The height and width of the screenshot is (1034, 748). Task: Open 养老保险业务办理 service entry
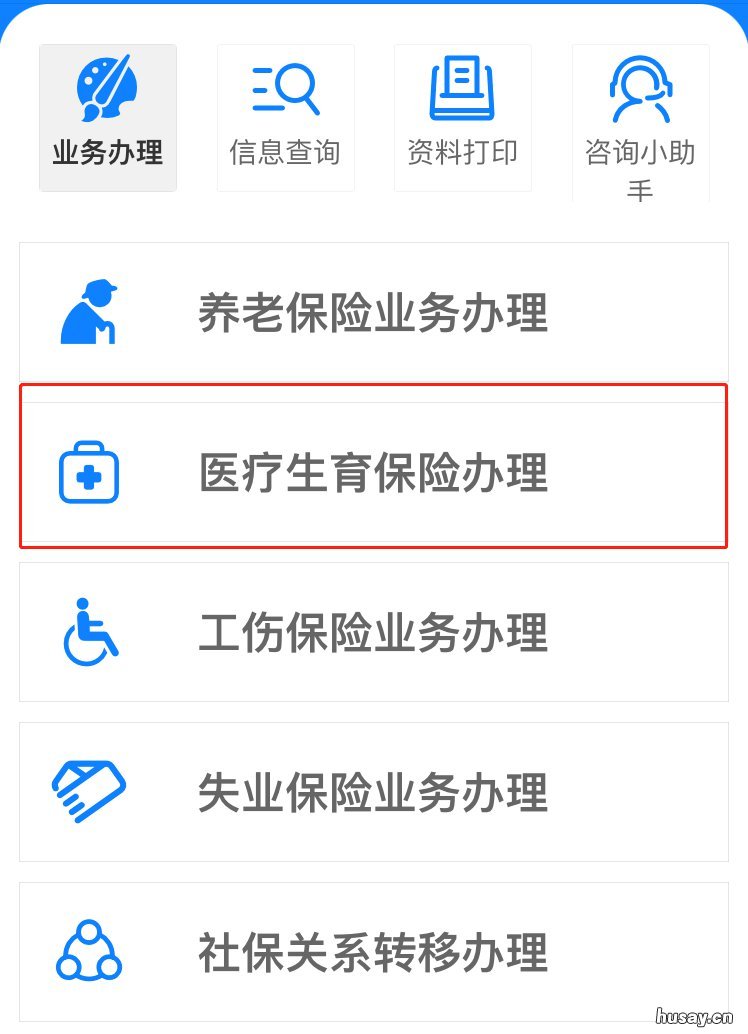coord(373,310)
